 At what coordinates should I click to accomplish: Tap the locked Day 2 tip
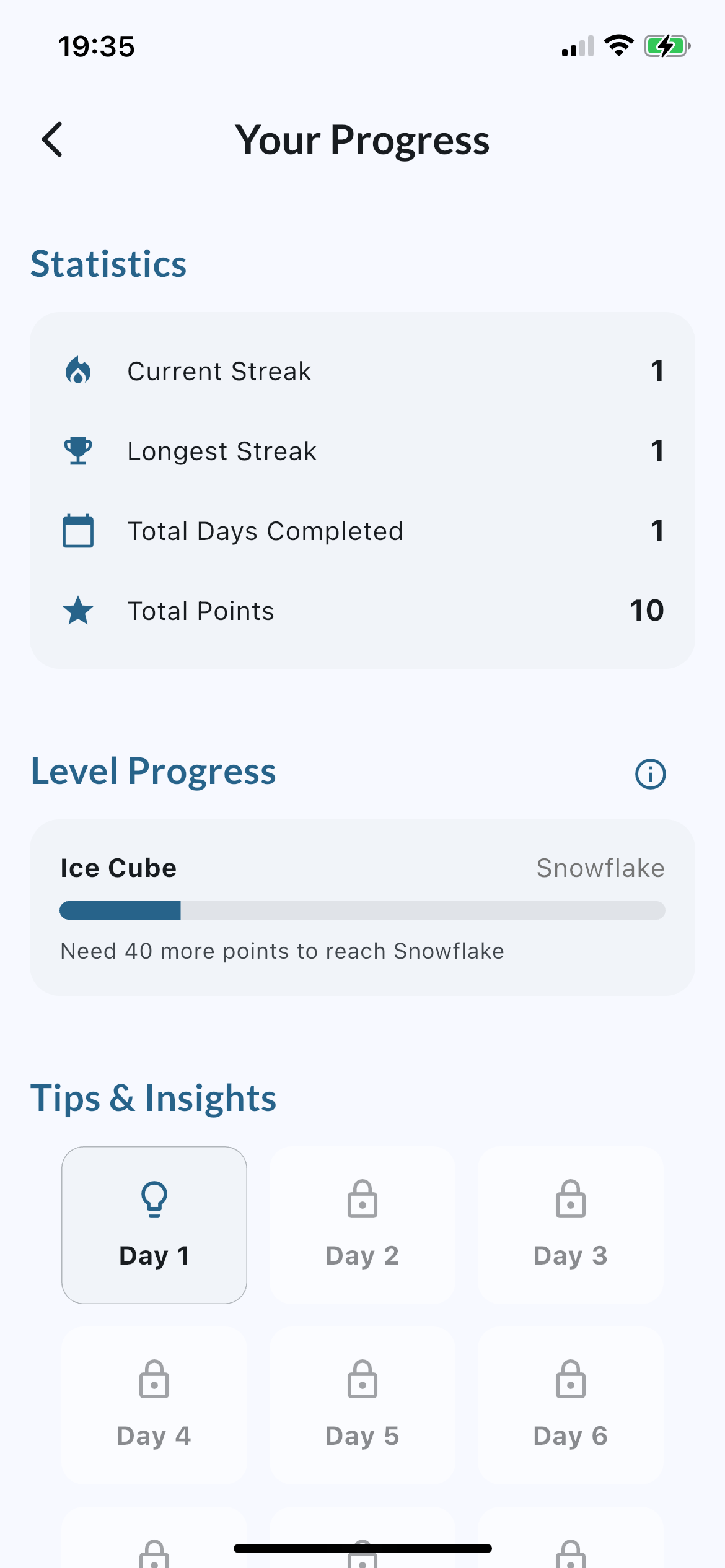pyautogui.click(x=362, y=1225)
